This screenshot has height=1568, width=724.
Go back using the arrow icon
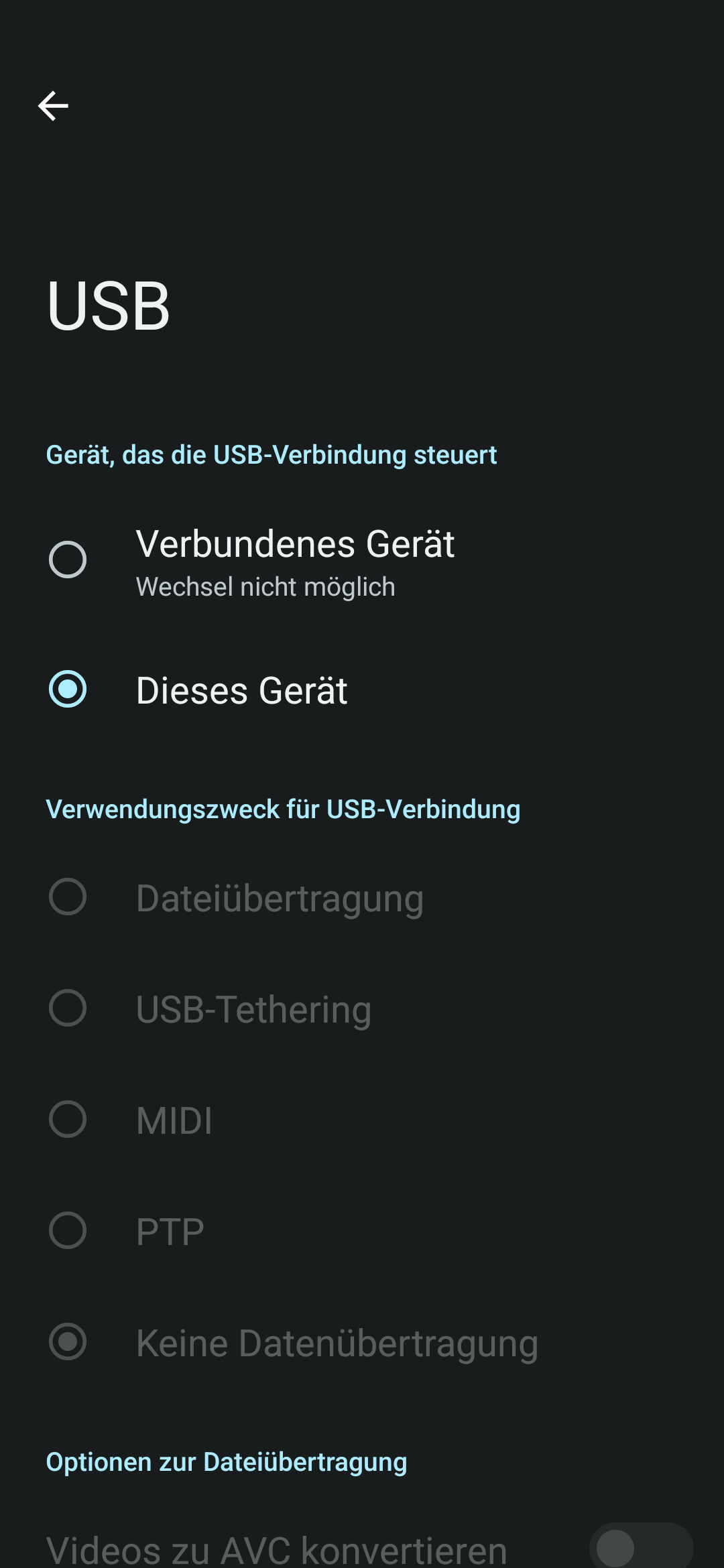click(x=53, y=106)
